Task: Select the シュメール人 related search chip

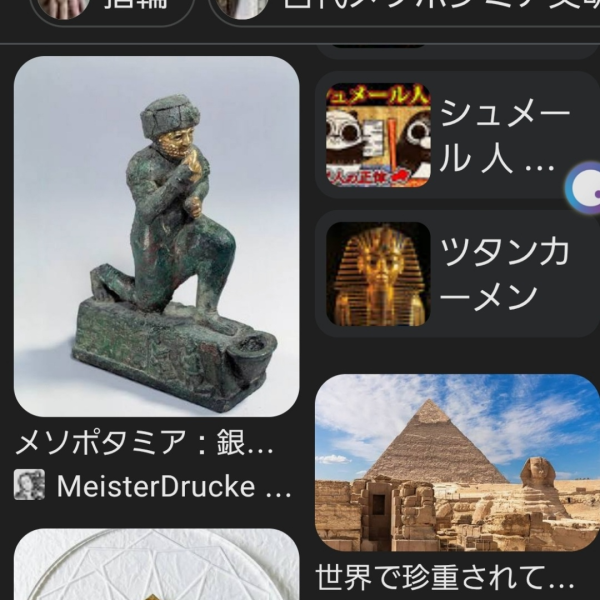Action: coord(457,136)
